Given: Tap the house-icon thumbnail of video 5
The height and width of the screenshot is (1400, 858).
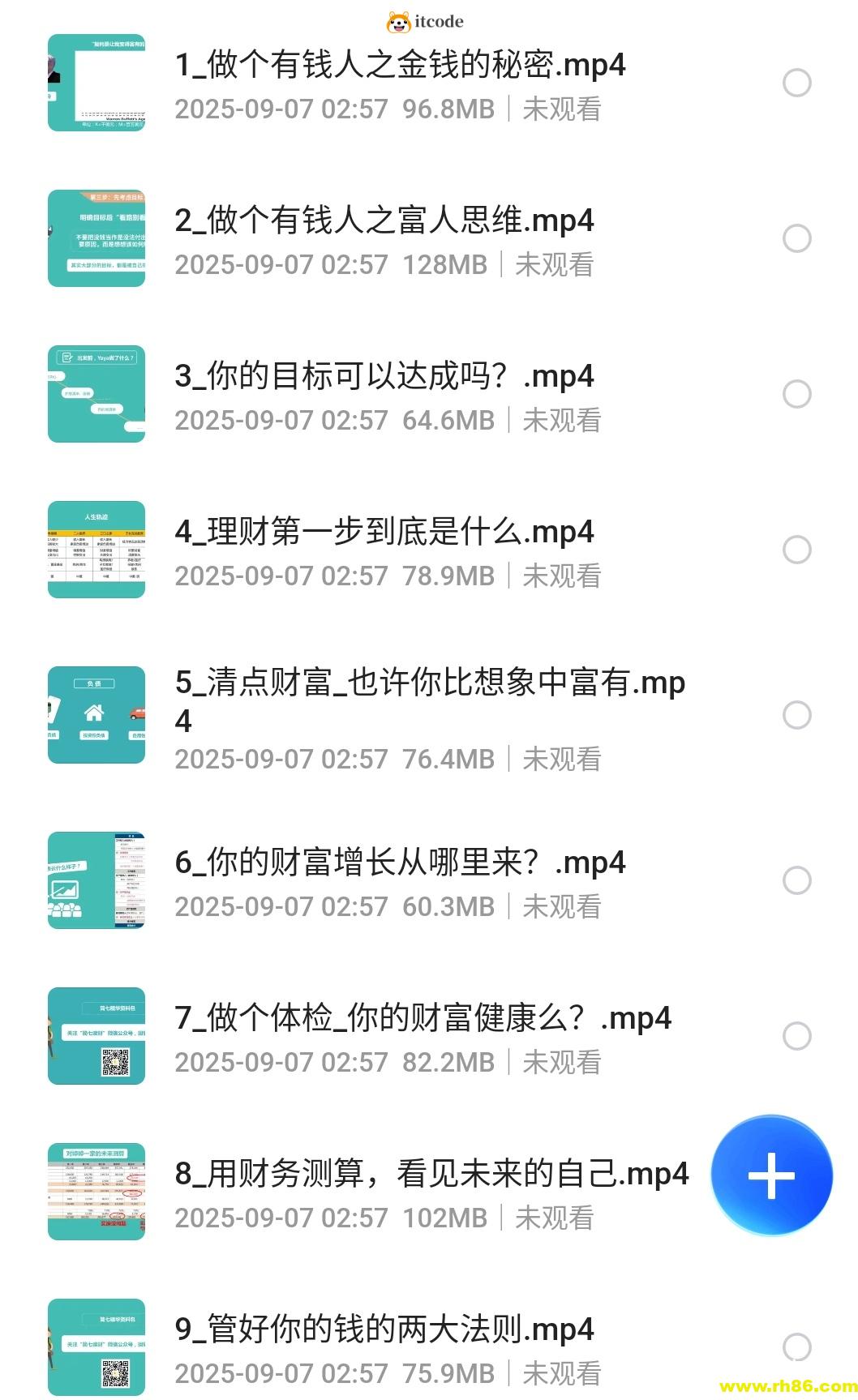Looking at the screenshot, I should (x=96, y=716).
